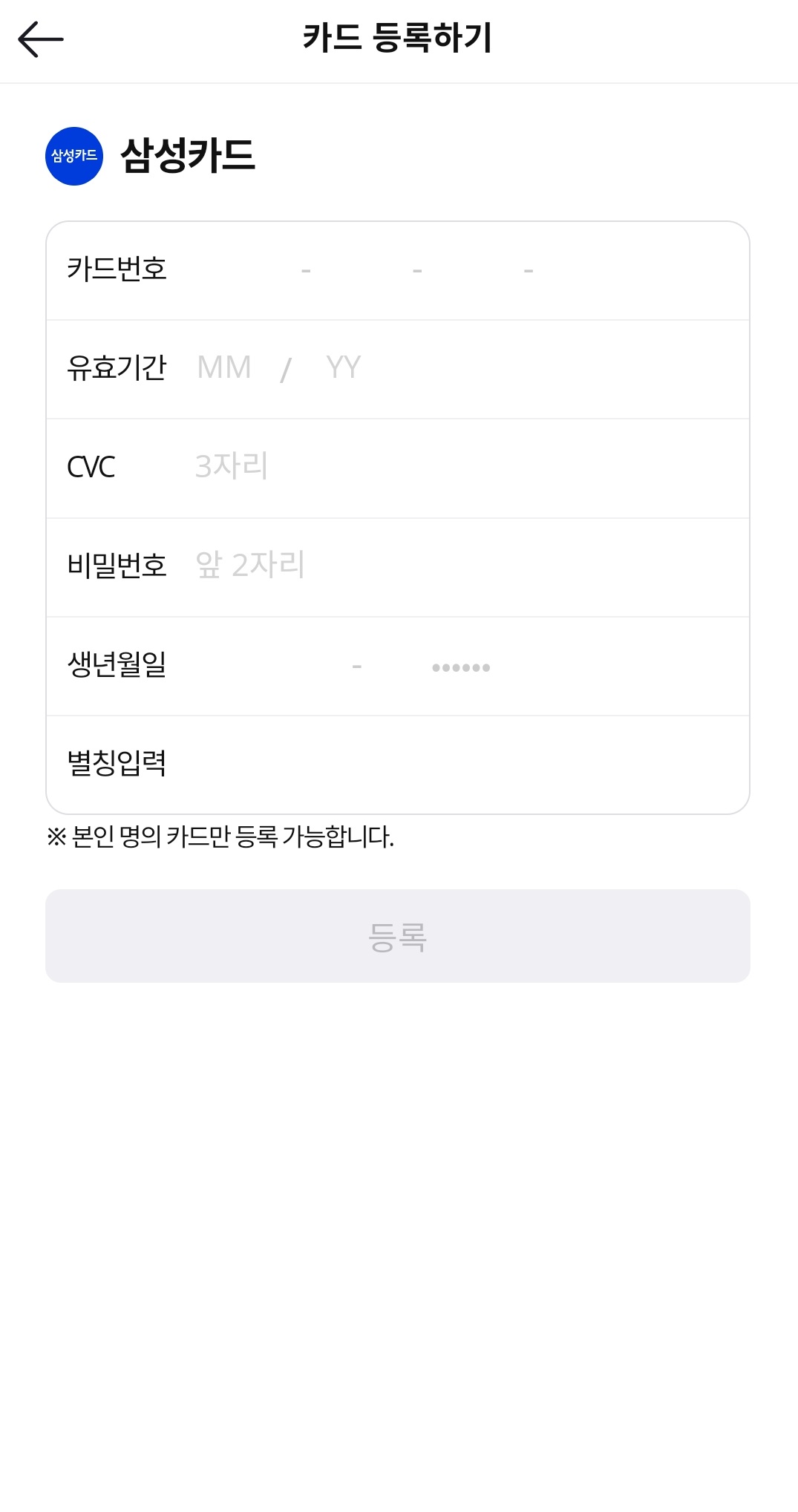
Task: Focus the 비밀번호 앞 2자리 password field
Action: pyautogui.click(x=249, y=566)
